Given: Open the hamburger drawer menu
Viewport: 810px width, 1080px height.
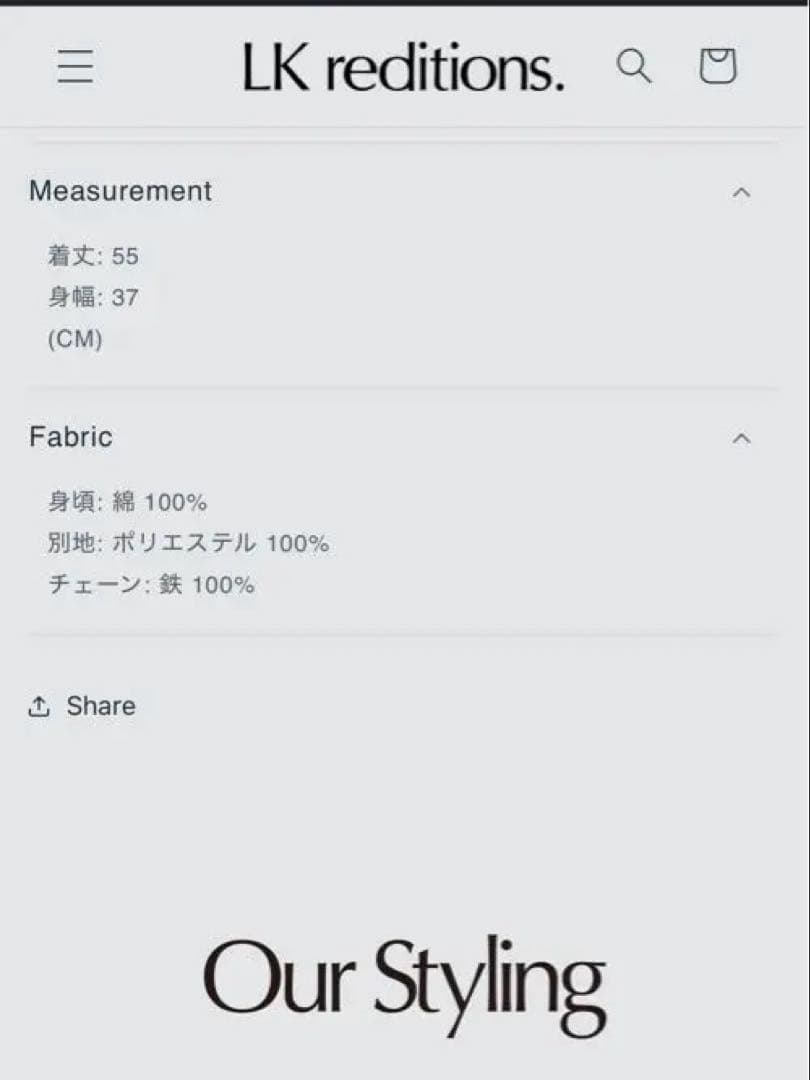Looking at the screenshot, I should click(75, 67).
